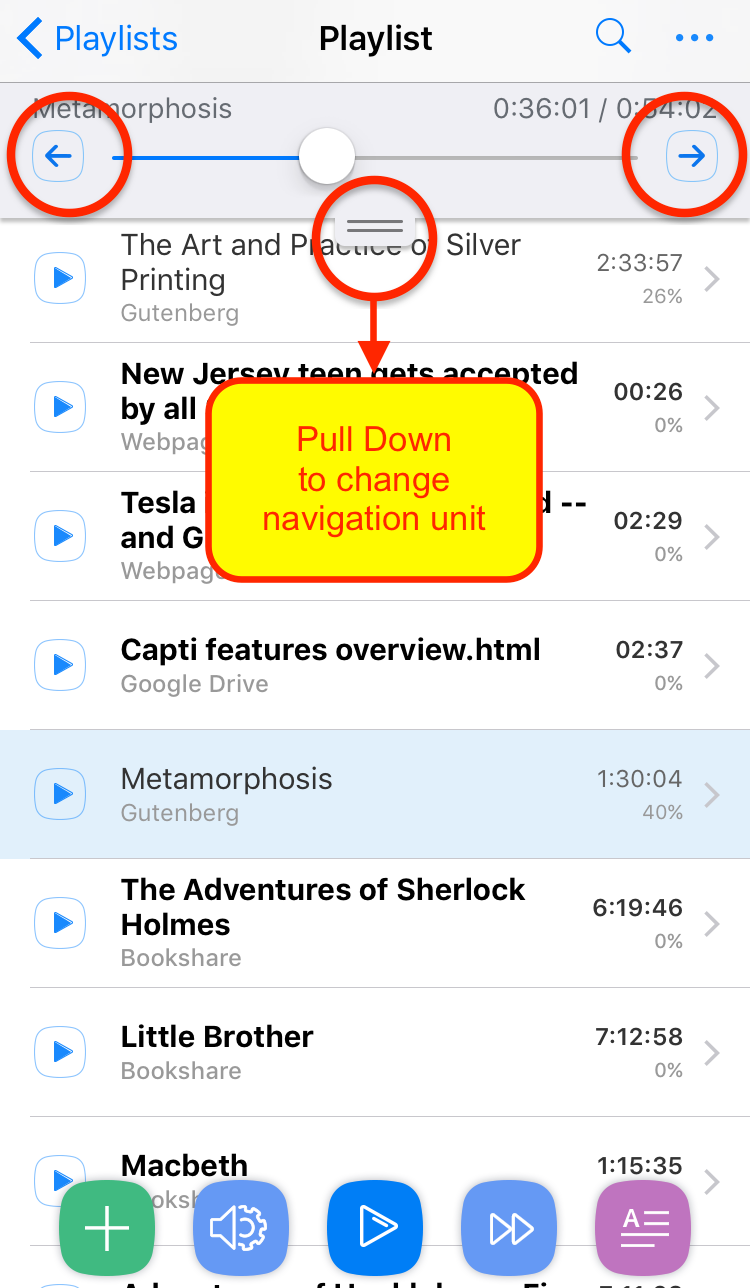Viewport: 750px width, 1288px height.
Task: Jump backward with the left arrow button
Action: 59,157
